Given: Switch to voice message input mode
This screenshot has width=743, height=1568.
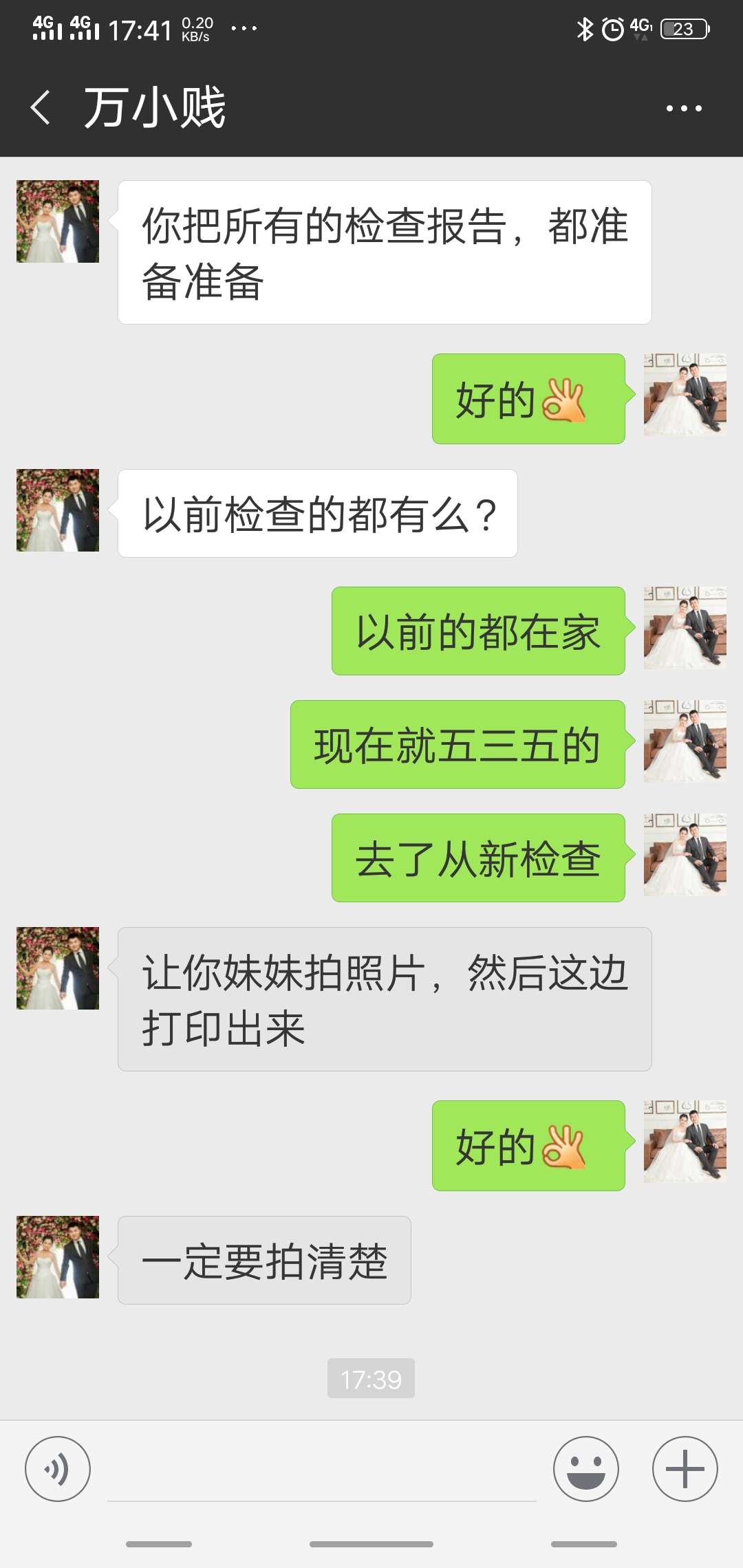Looking at the screenshot, I should 58,1468.
